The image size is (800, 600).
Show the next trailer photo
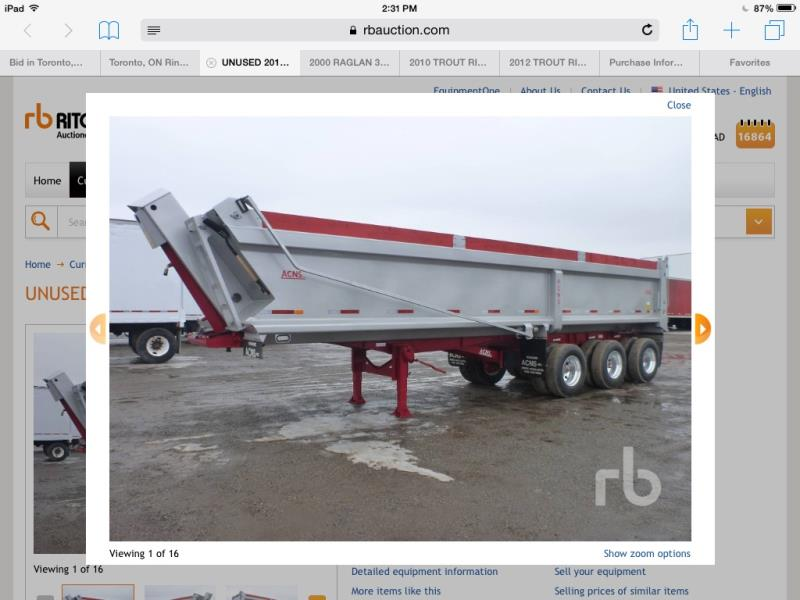703,328
